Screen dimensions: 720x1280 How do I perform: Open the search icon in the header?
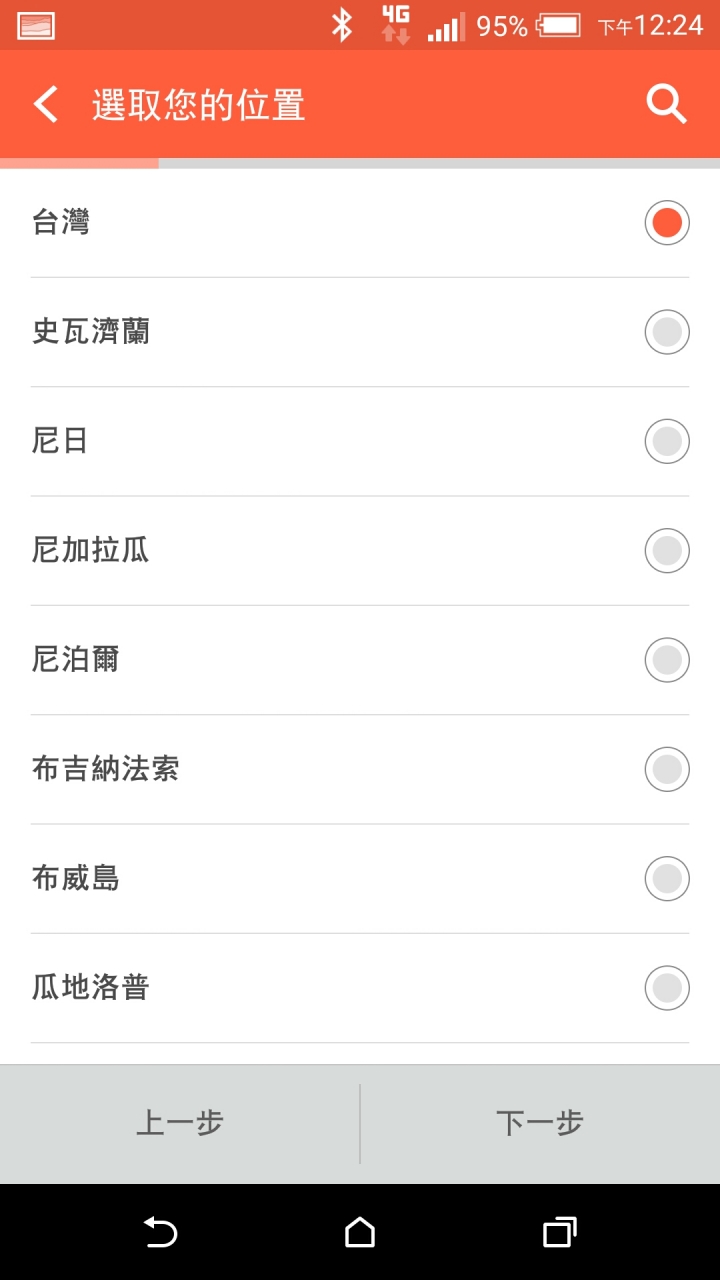(x=666, y=104)
